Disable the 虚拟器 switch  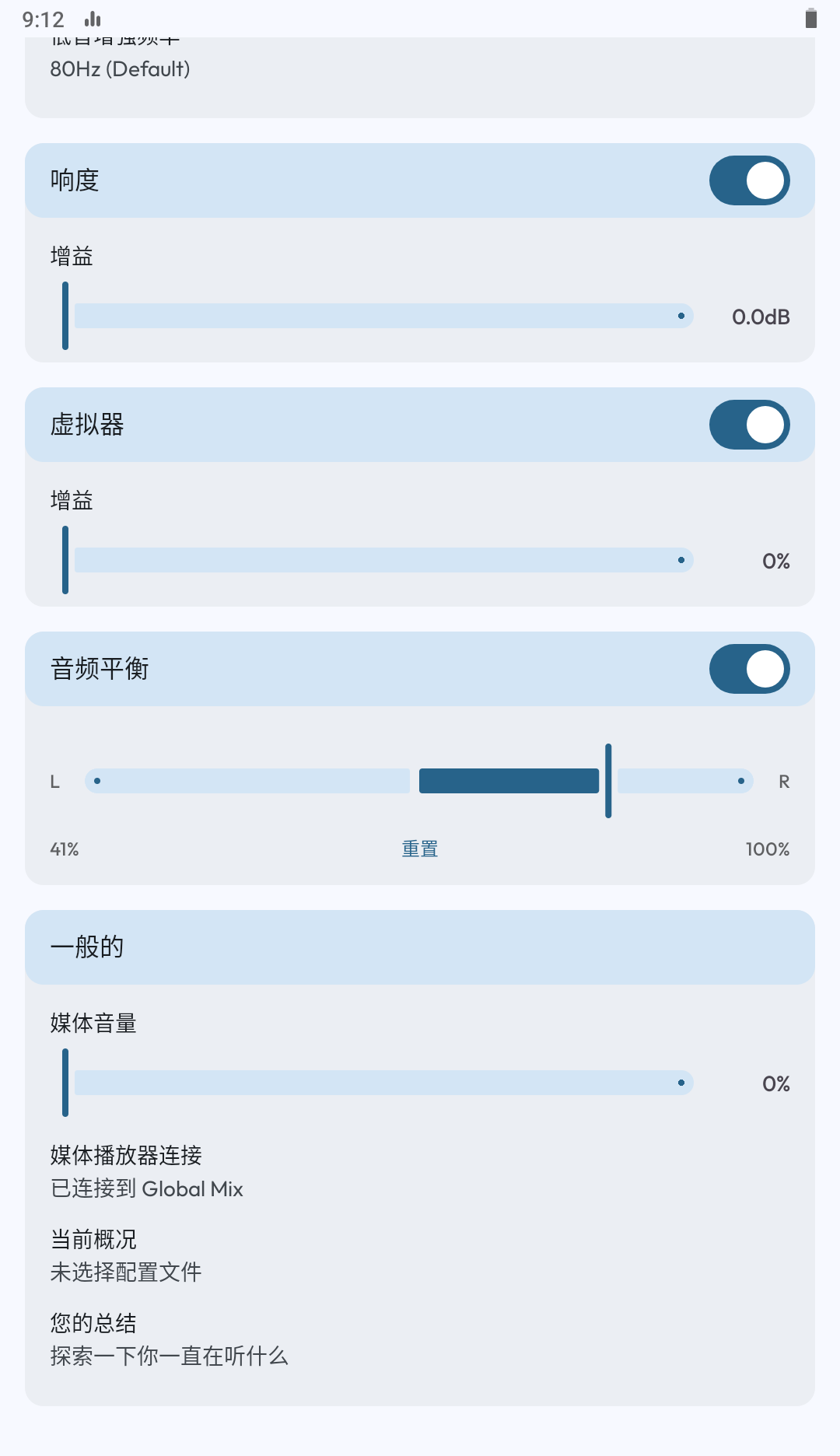(749, 425)
